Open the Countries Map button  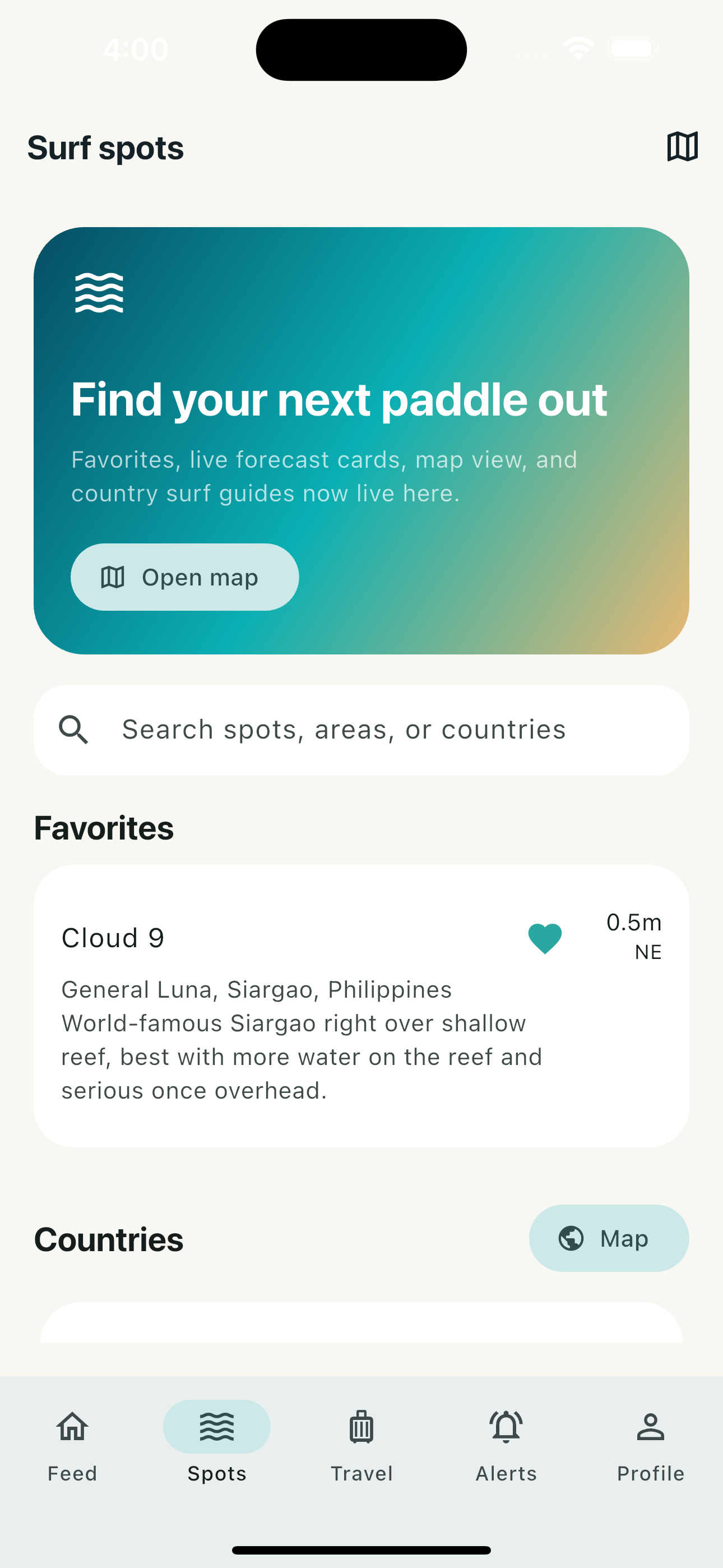click(609, 1238)
